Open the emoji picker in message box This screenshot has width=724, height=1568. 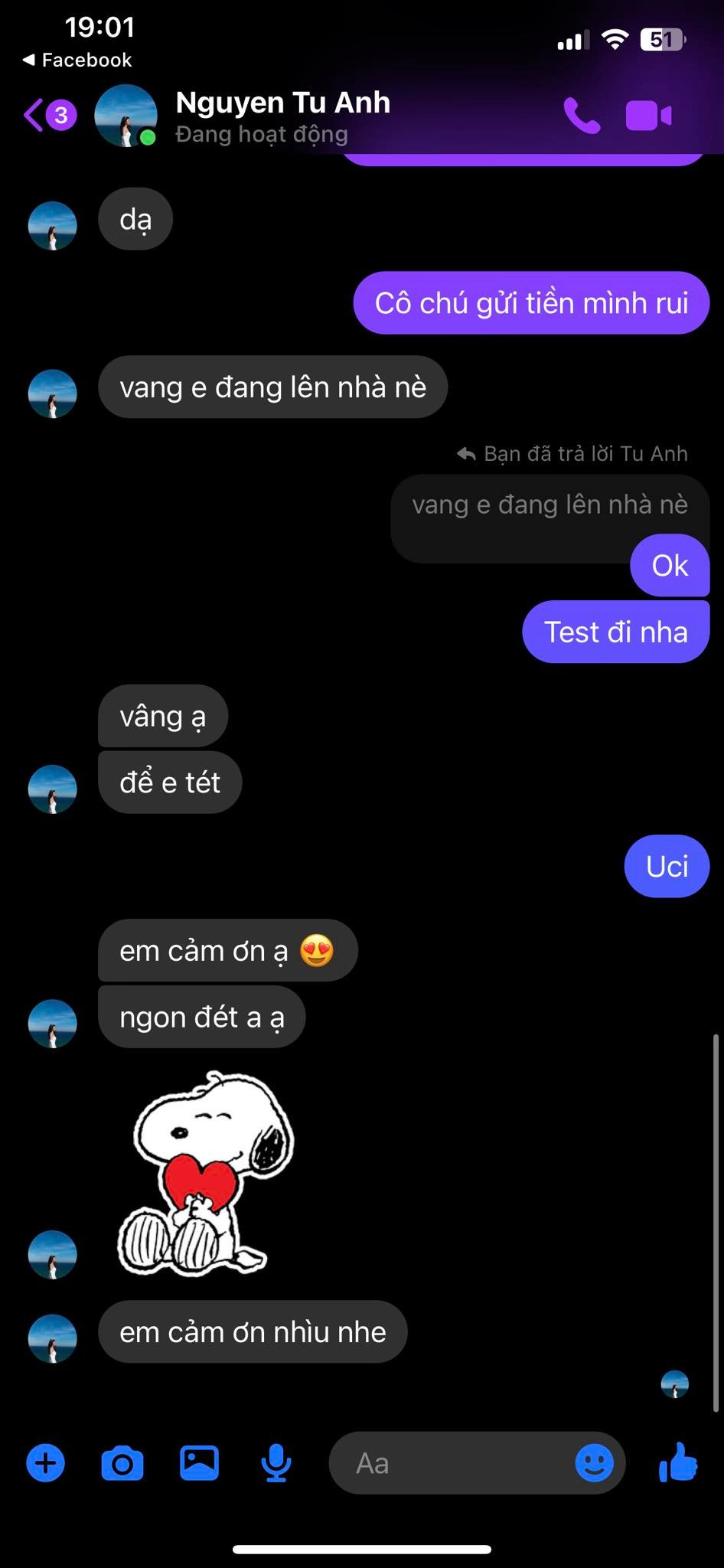pos(594,1463)
